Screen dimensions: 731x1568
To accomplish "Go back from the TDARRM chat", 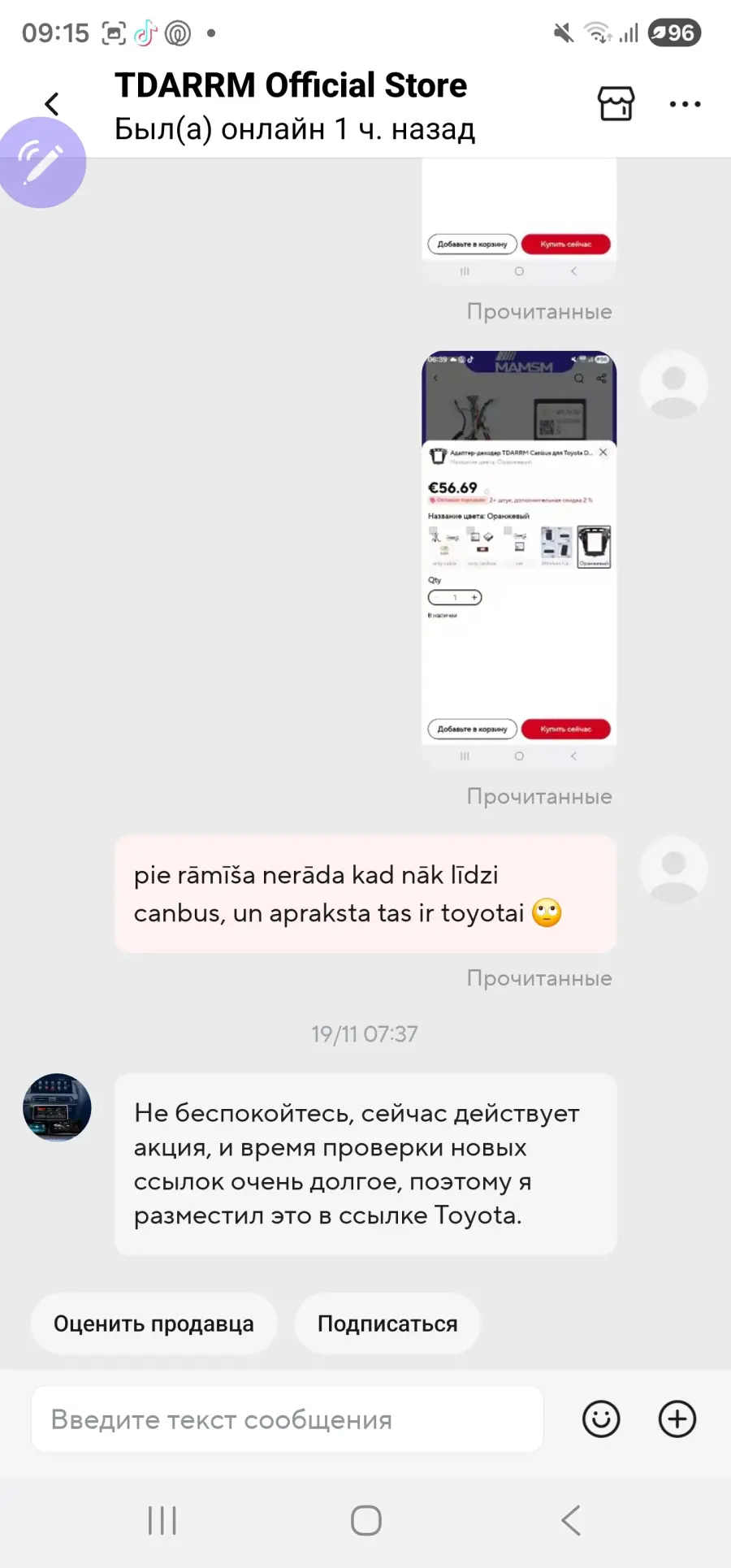I will [x=52, y=104].
